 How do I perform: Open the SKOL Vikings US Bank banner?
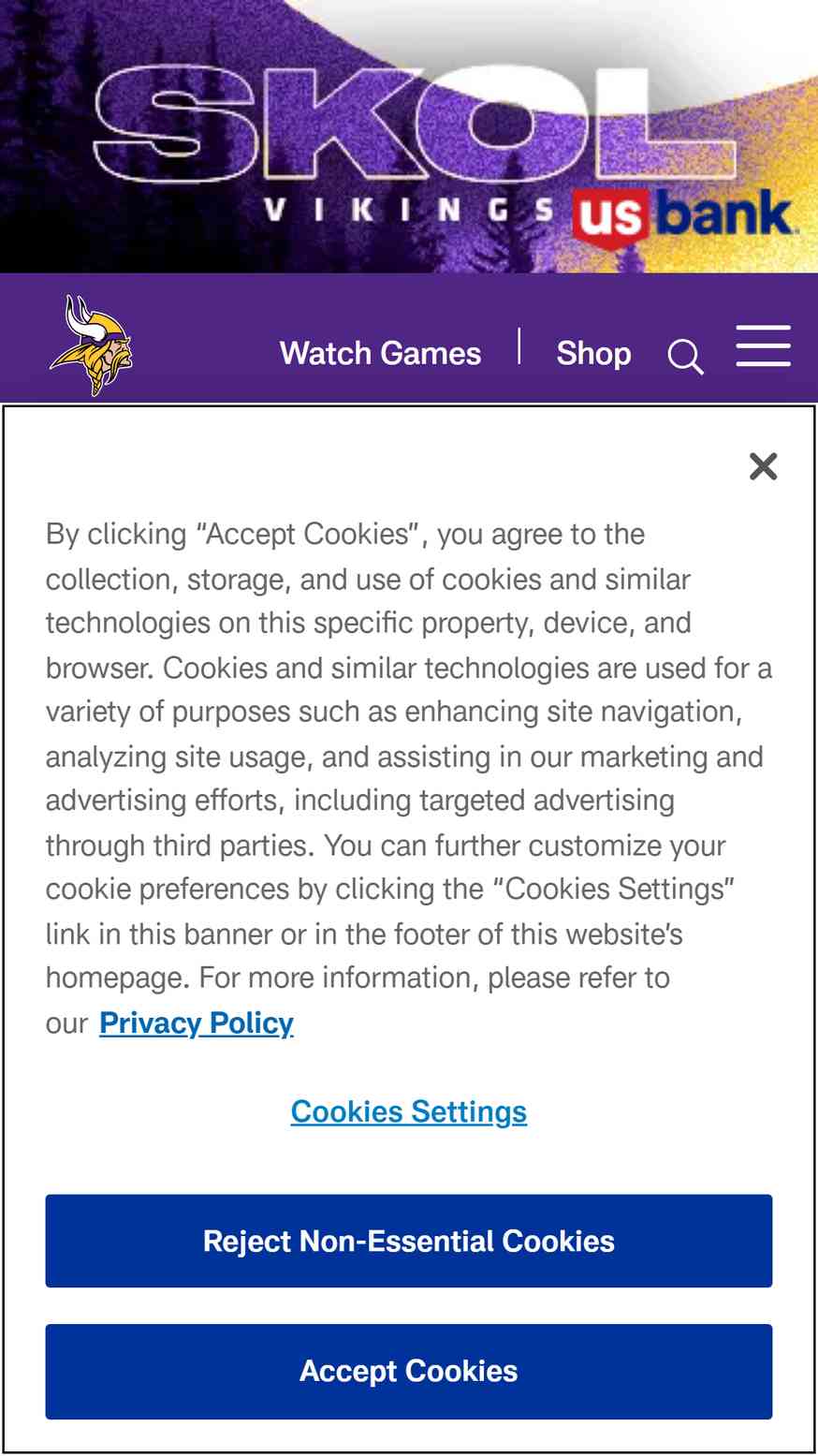click(409, 136)
